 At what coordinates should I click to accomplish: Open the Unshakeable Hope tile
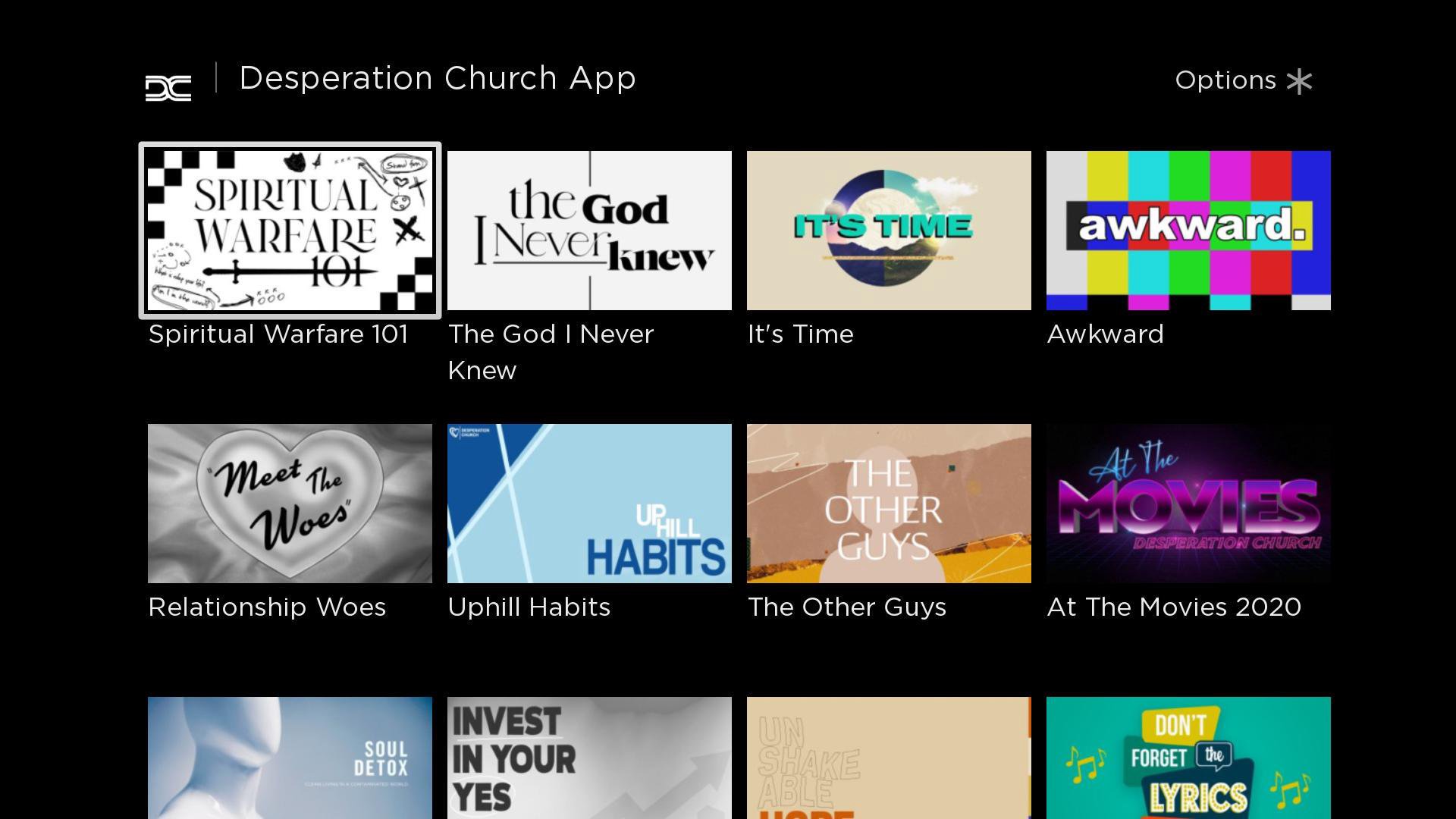889,758
